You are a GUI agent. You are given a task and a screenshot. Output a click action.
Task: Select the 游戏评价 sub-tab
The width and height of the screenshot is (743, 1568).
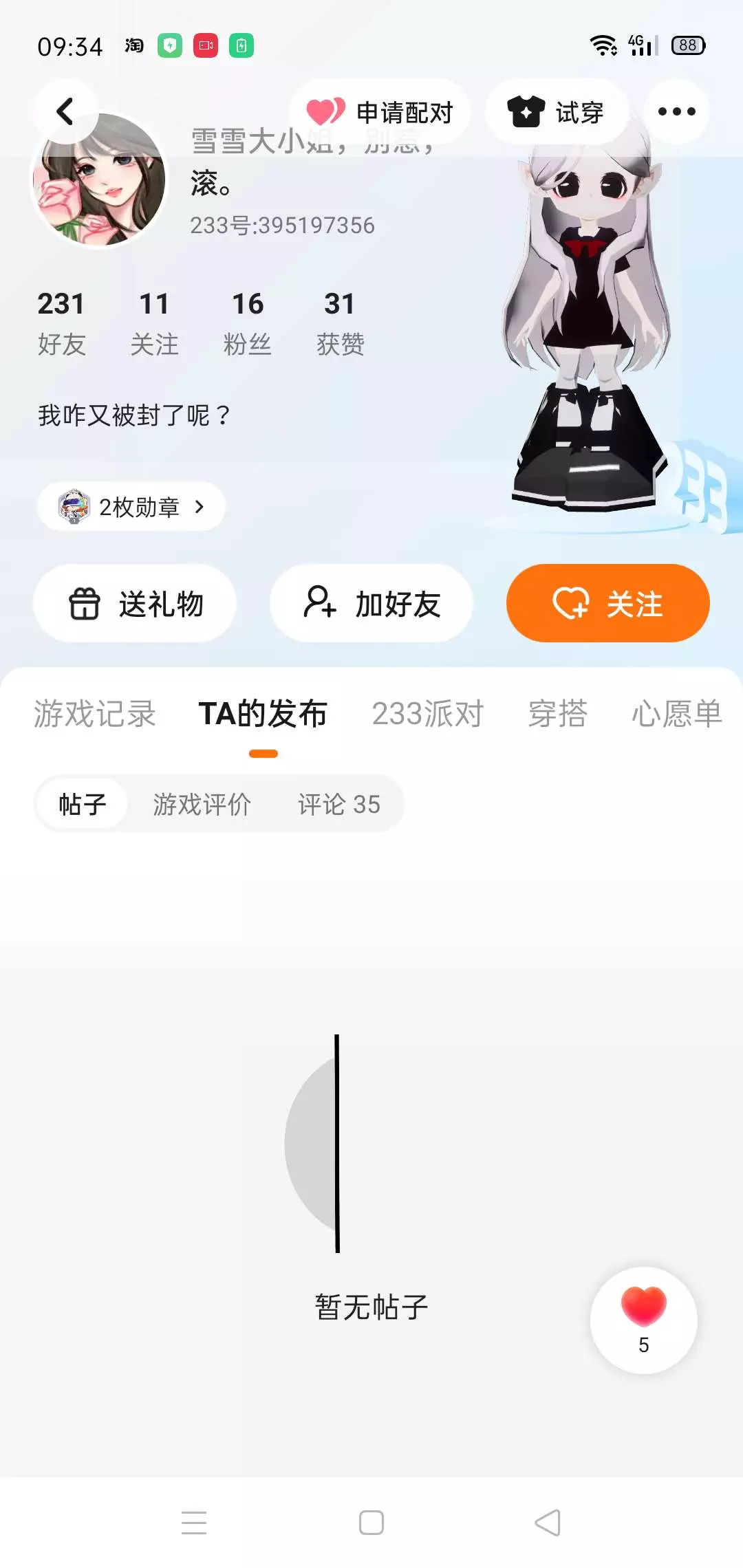pyautogui.click(x=202, y=804)
